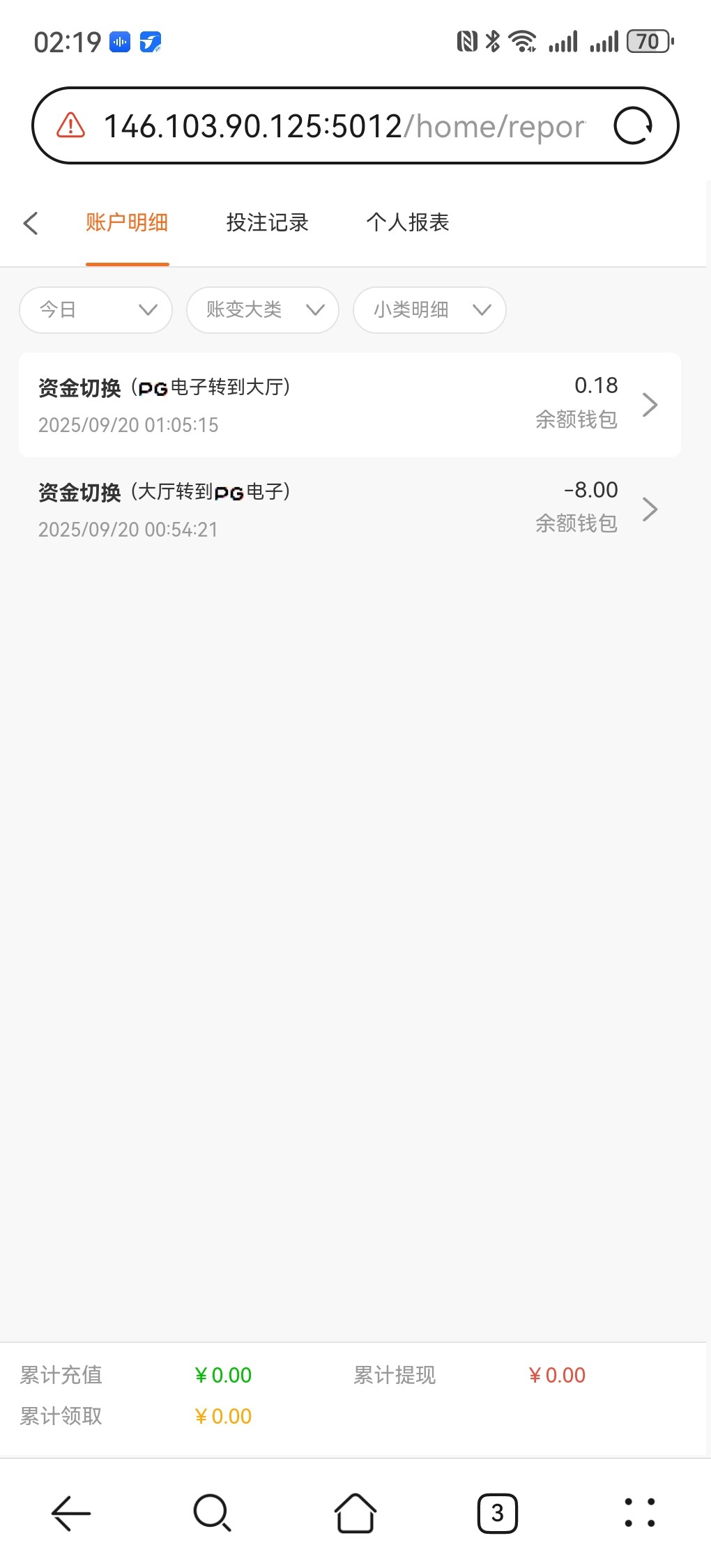
Task: Switch to the 投注记录 tab
Action: (269, 222)
